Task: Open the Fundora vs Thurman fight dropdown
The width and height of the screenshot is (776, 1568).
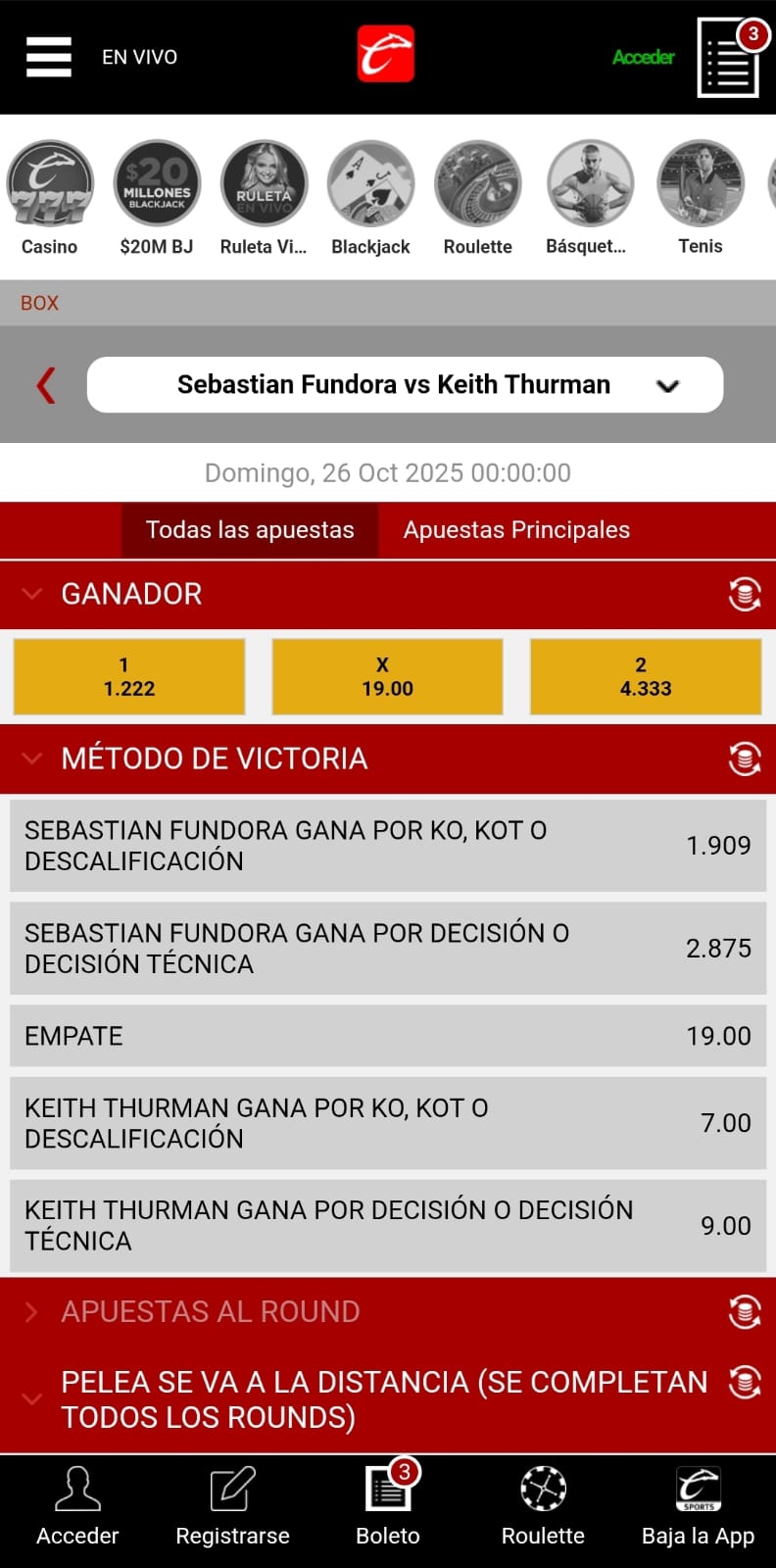Action: click(x=405, y=385)
